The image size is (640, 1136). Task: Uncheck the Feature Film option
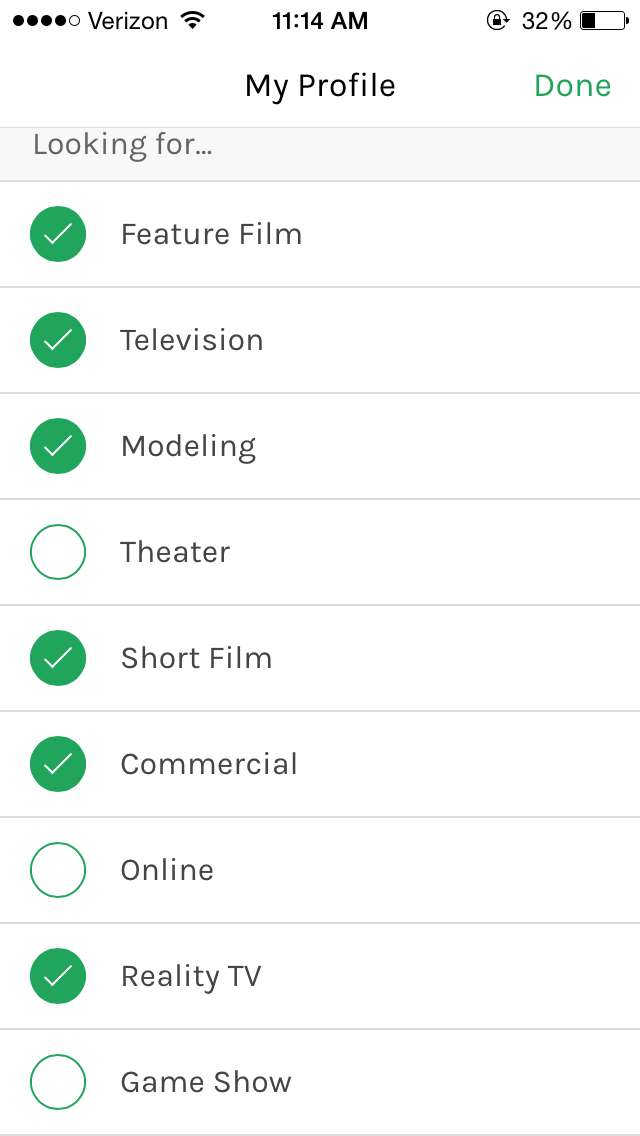pyautogui.click(x=58, y=234)
